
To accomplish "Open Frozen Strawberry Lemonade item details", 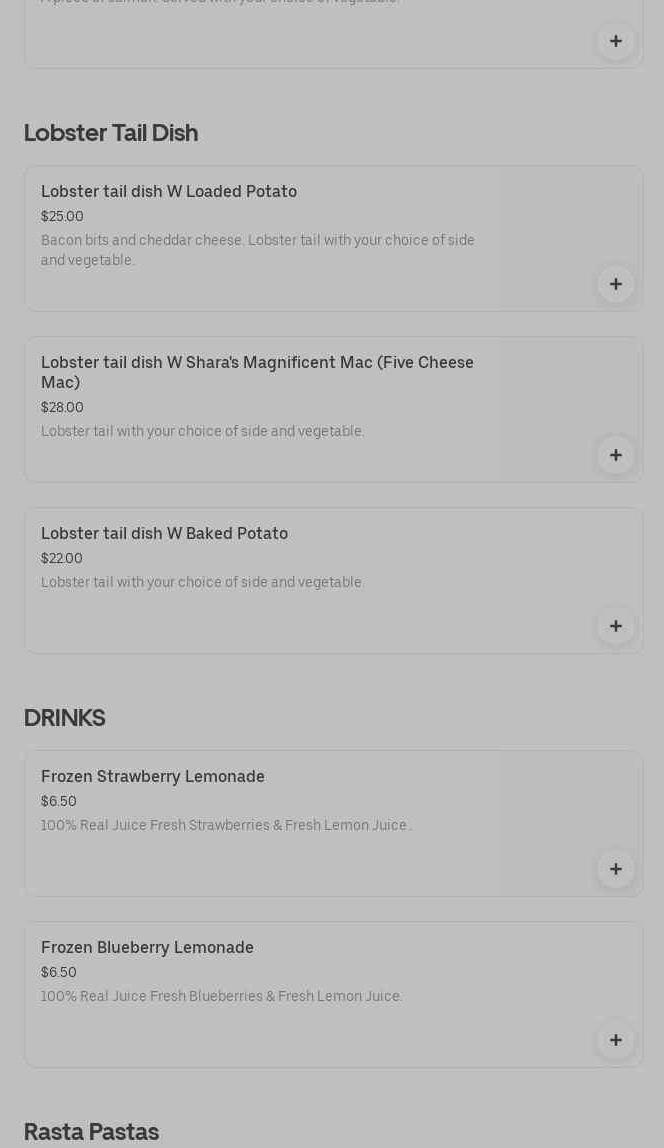I will 152,777.
